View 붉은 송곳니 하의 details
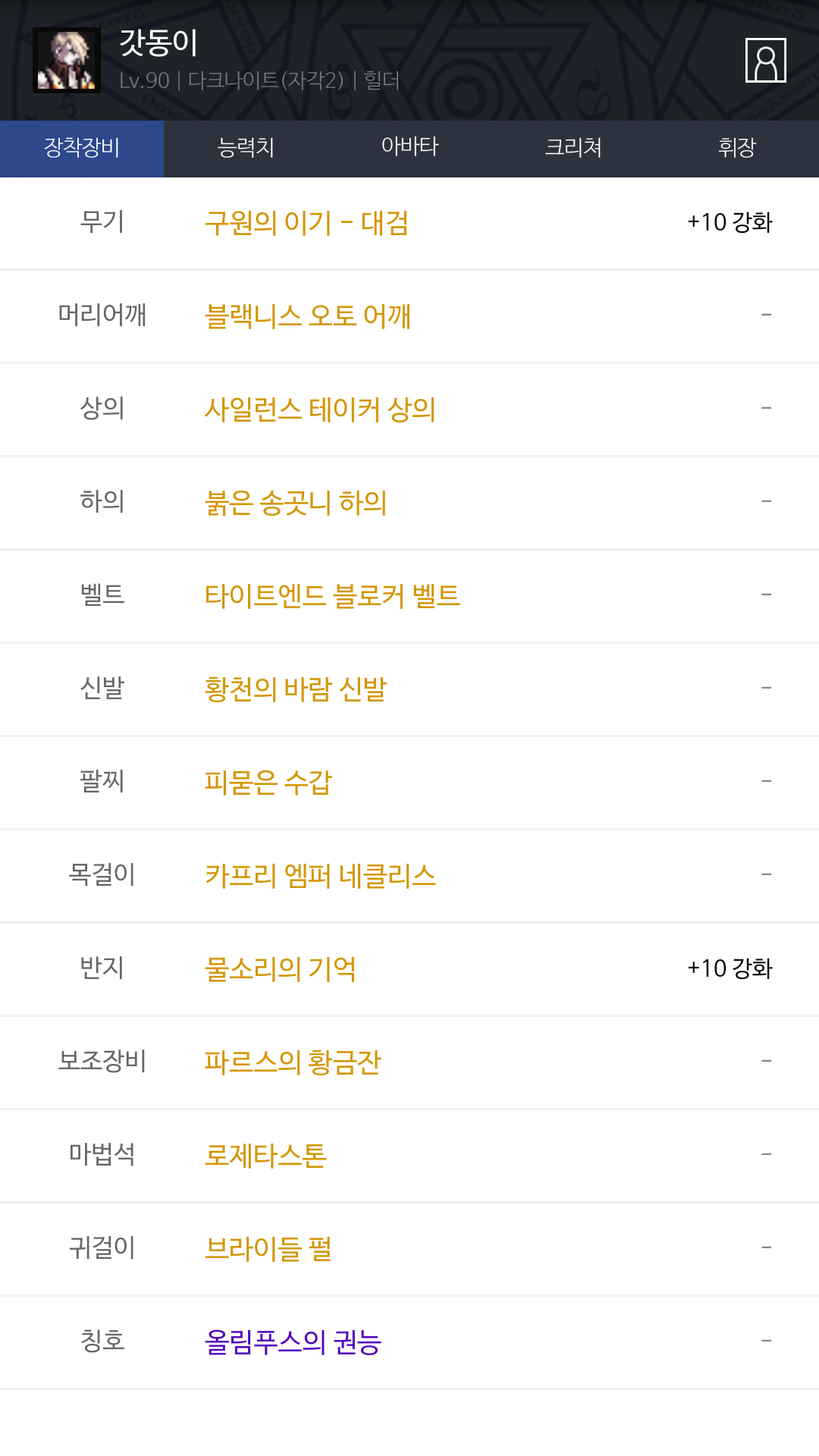This screenshot has height=1456, width=819. click(x=296, y=503)
